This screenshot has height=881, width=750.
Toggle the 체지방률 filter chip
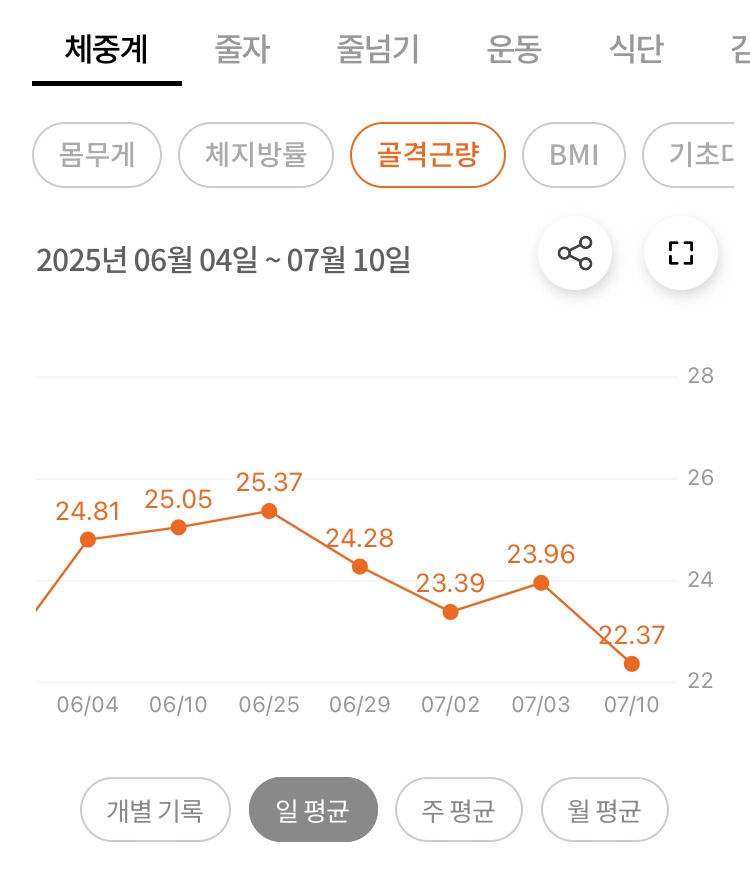coord(255,155)
